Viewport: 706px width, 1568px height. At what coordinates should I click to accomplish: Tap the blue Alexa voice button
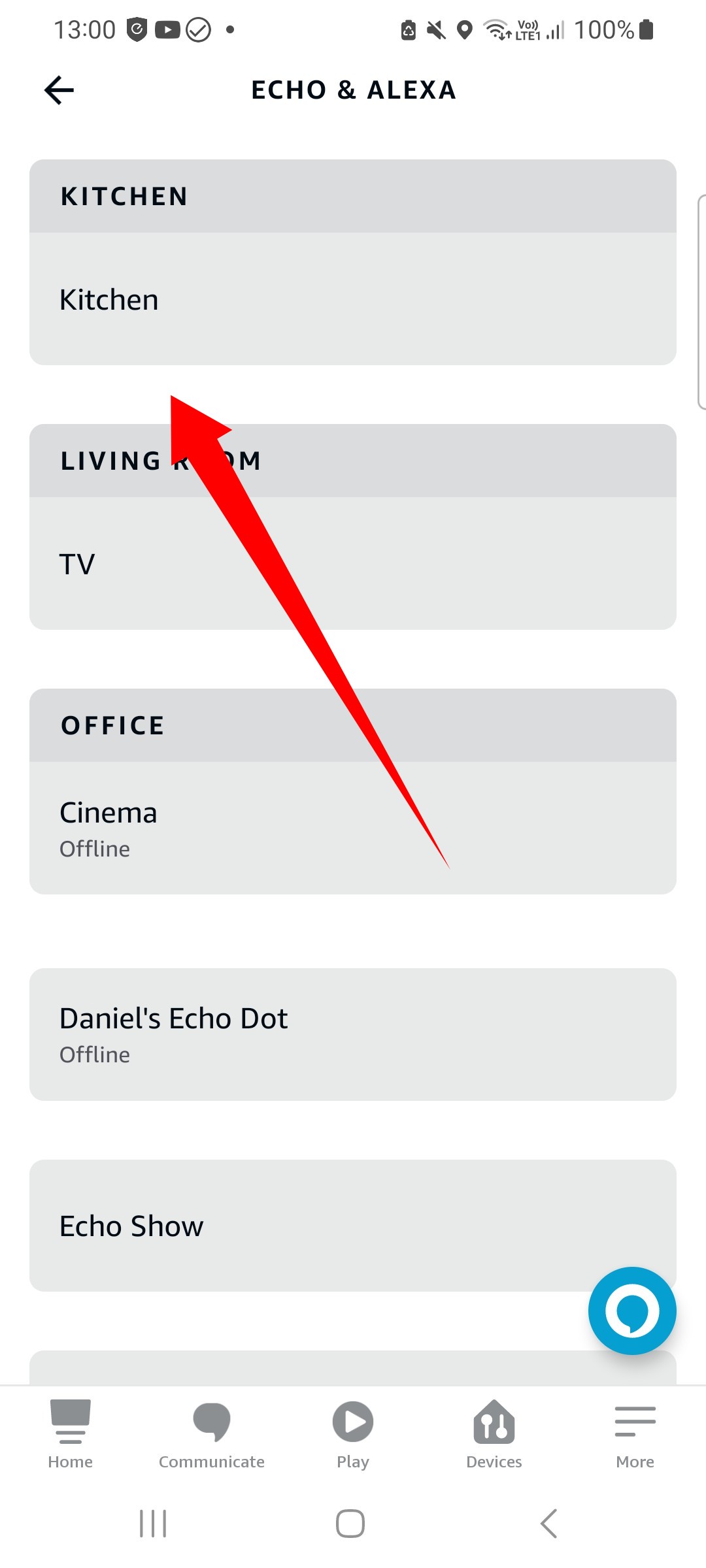(632, 1311)
